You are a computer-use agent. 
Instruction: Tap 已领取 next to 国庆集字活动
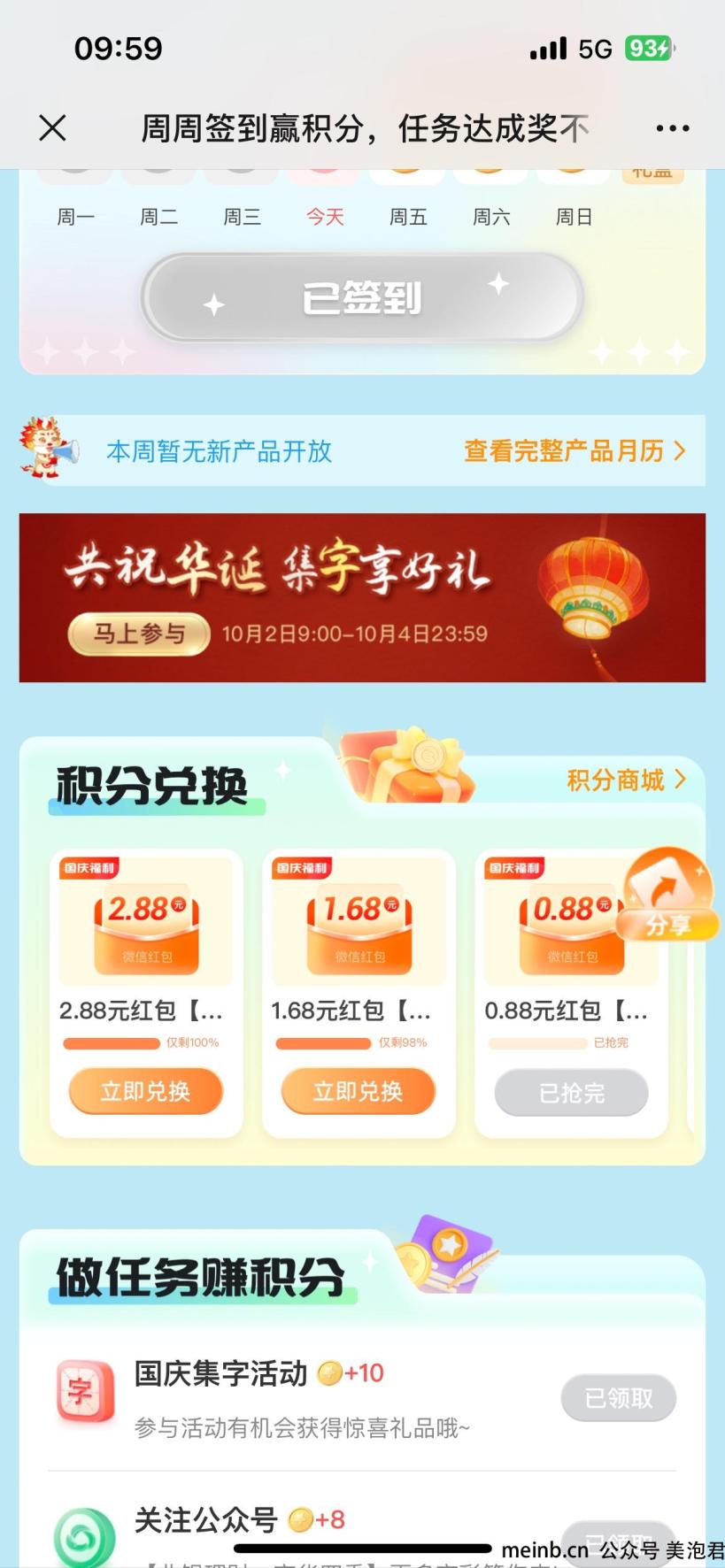tap(618, 1398)
